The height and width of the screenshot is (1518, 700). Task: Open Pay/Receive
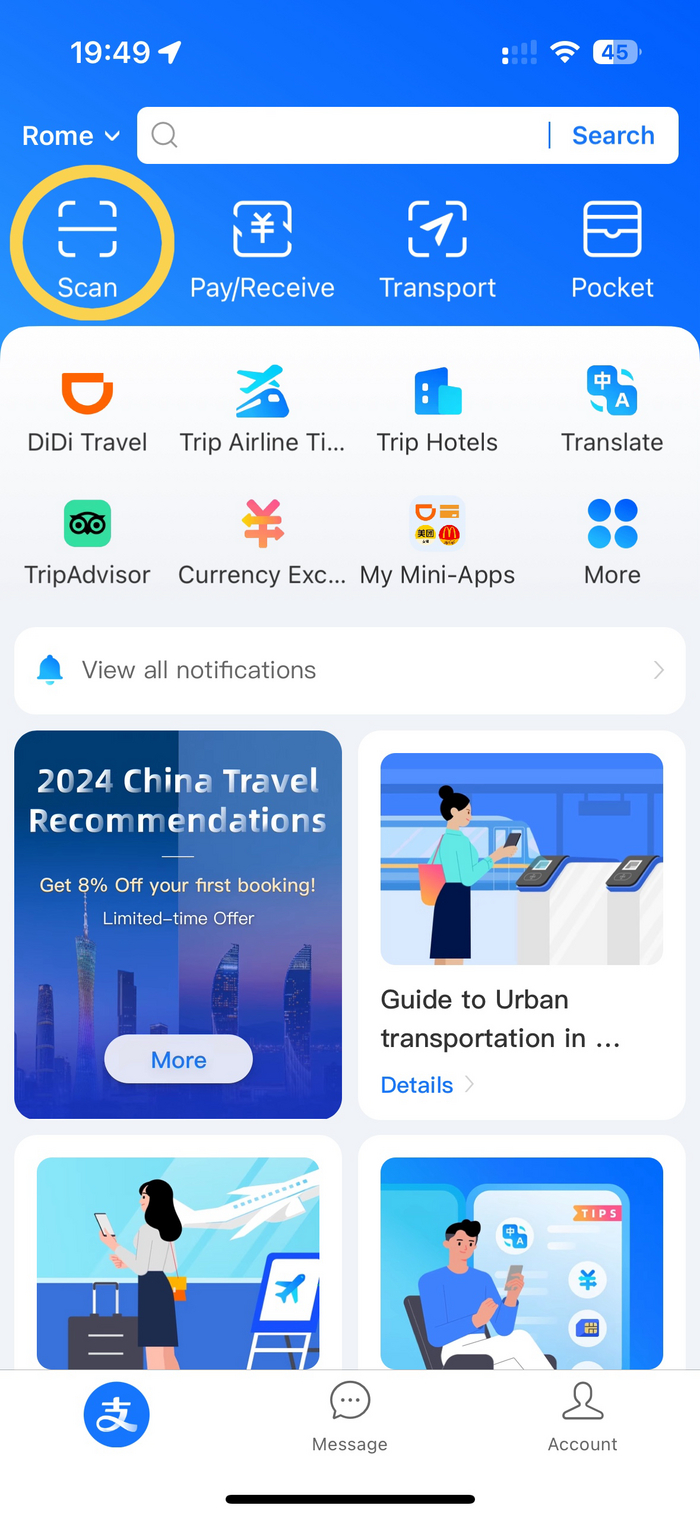pyautogui.click(x=262, y=247)
